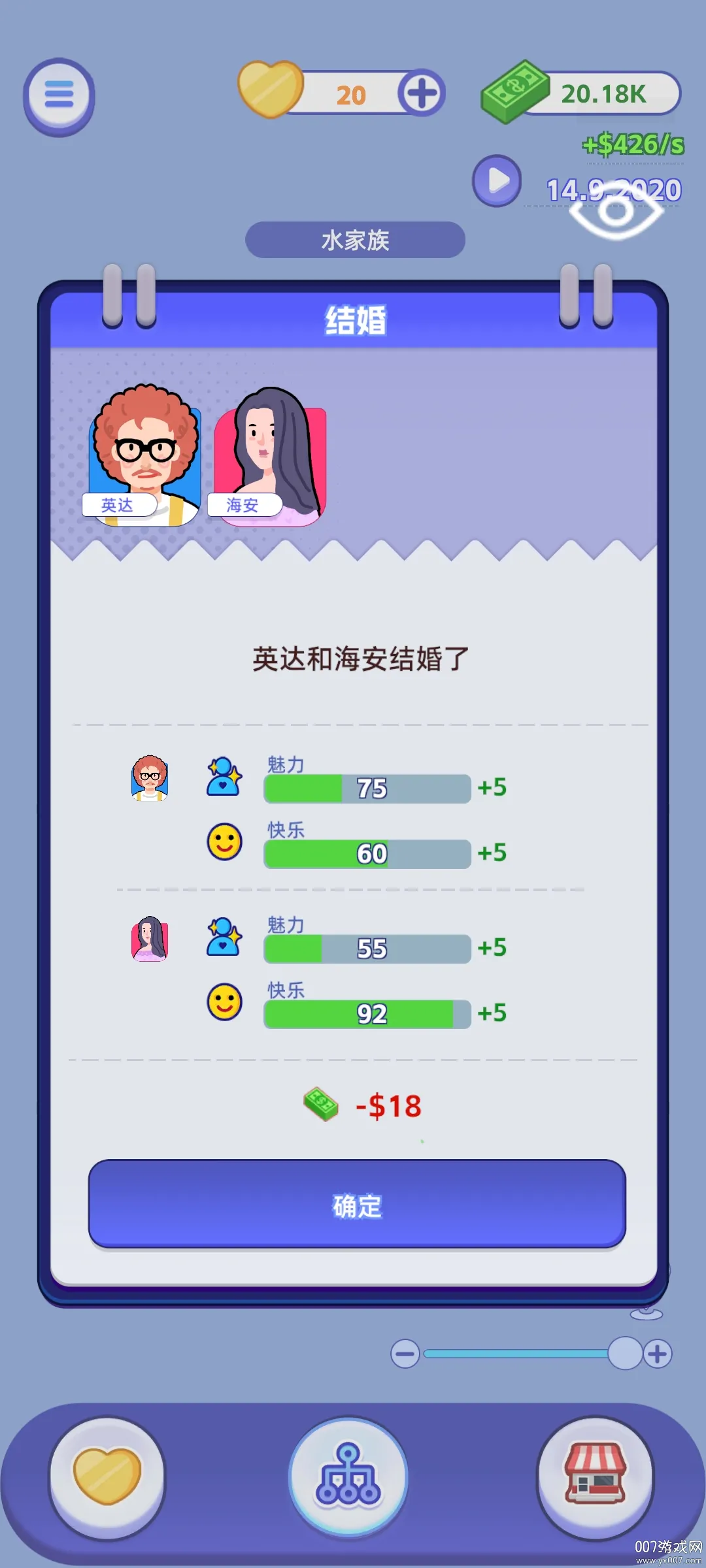This screenshot has height=1568, width=706.
Task: Tap the zoom slider handle
Action: tap(625, 1353)
